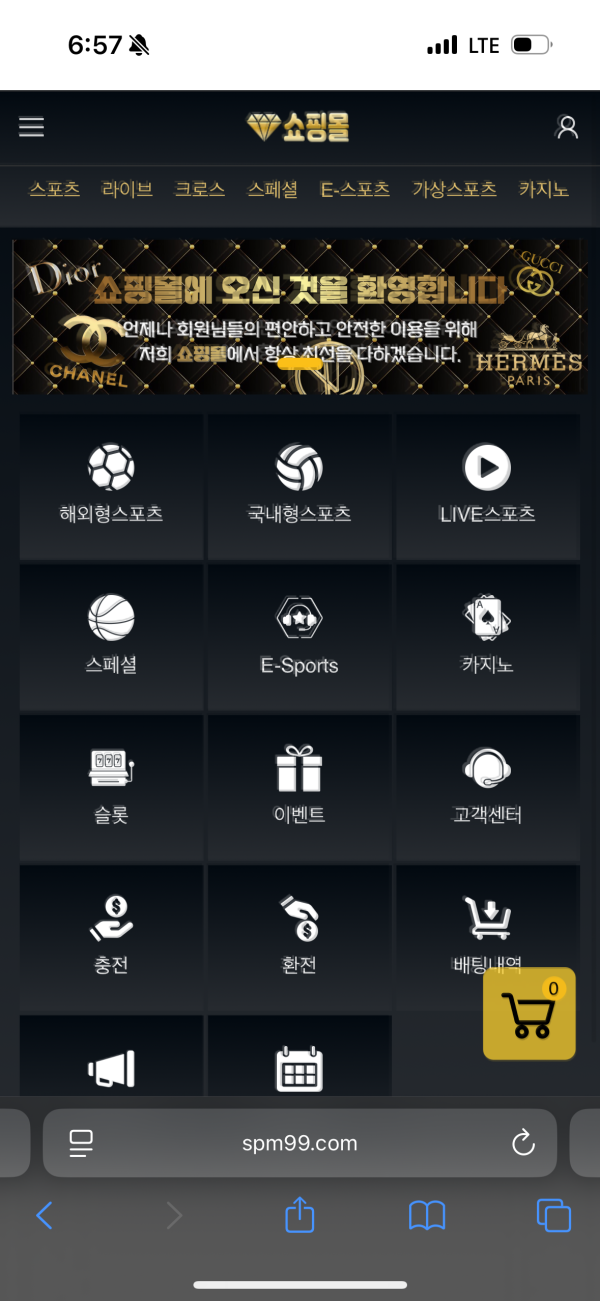Contact 고객센터 support

click(x=487, y=787)
